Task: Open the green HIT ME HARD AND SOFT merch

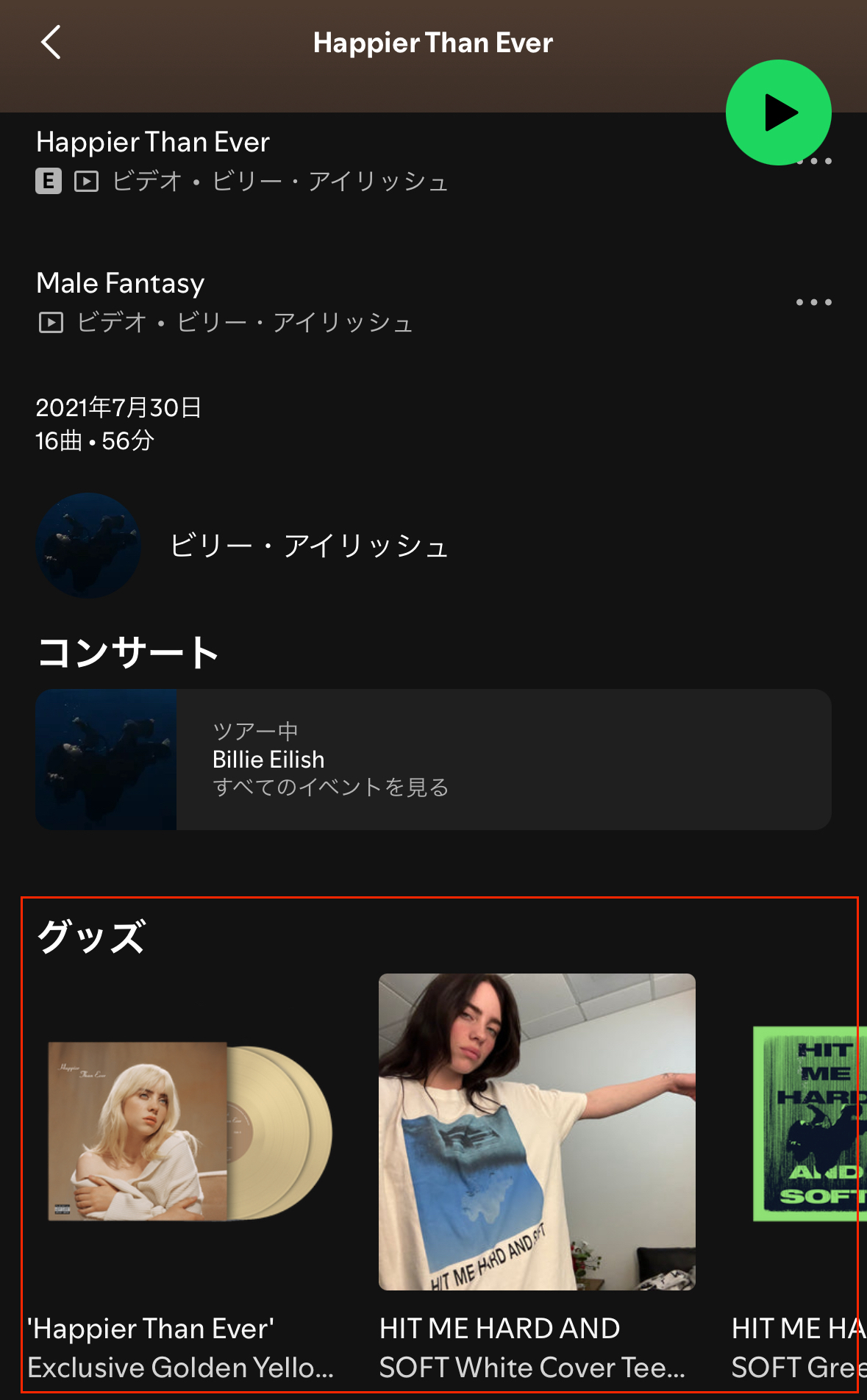Action: pos(807,1125)
